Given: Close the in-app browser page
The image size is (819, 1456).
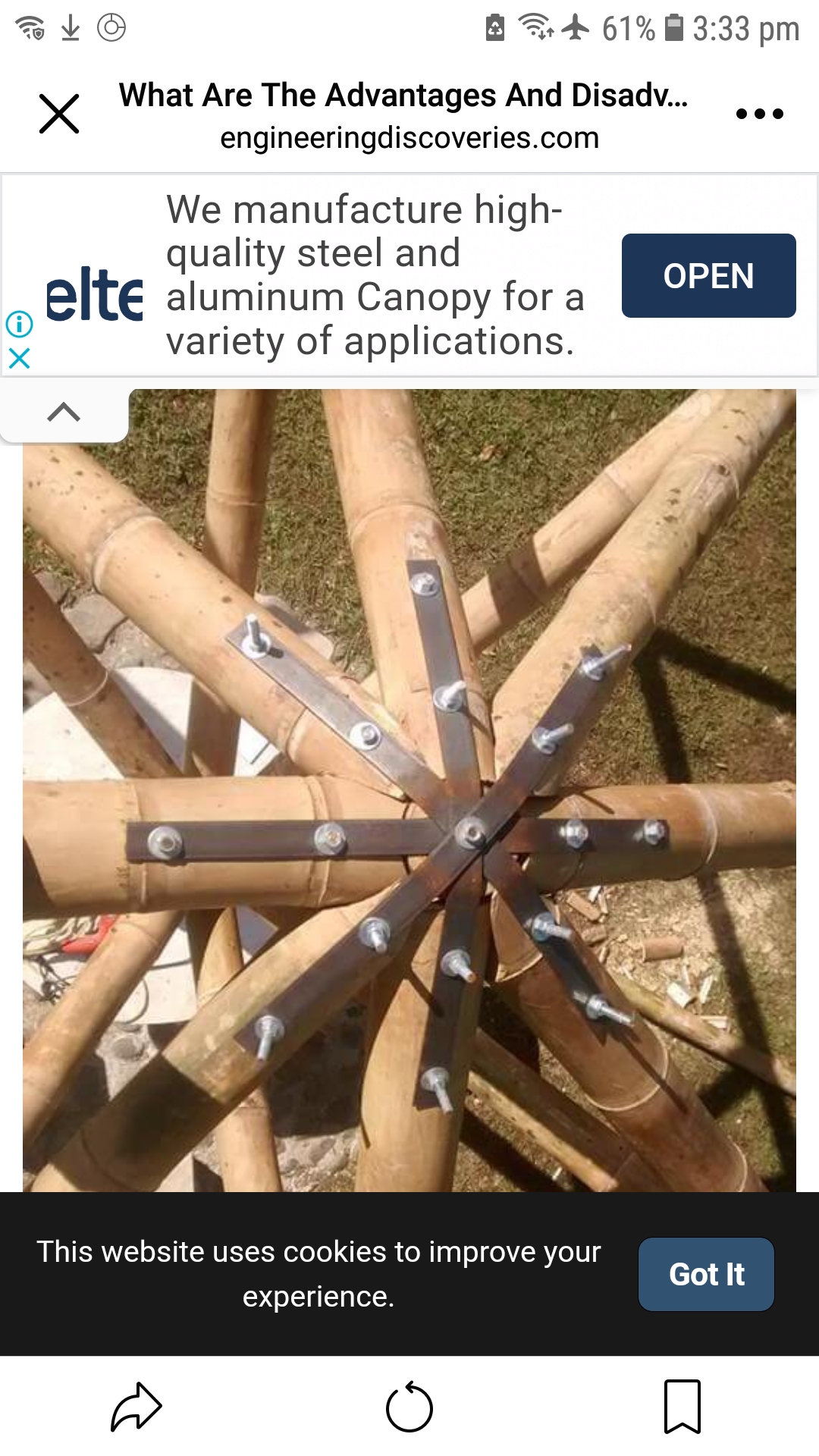Looking at the screenshot, I should pyautogui.click(x=59, y=114).
